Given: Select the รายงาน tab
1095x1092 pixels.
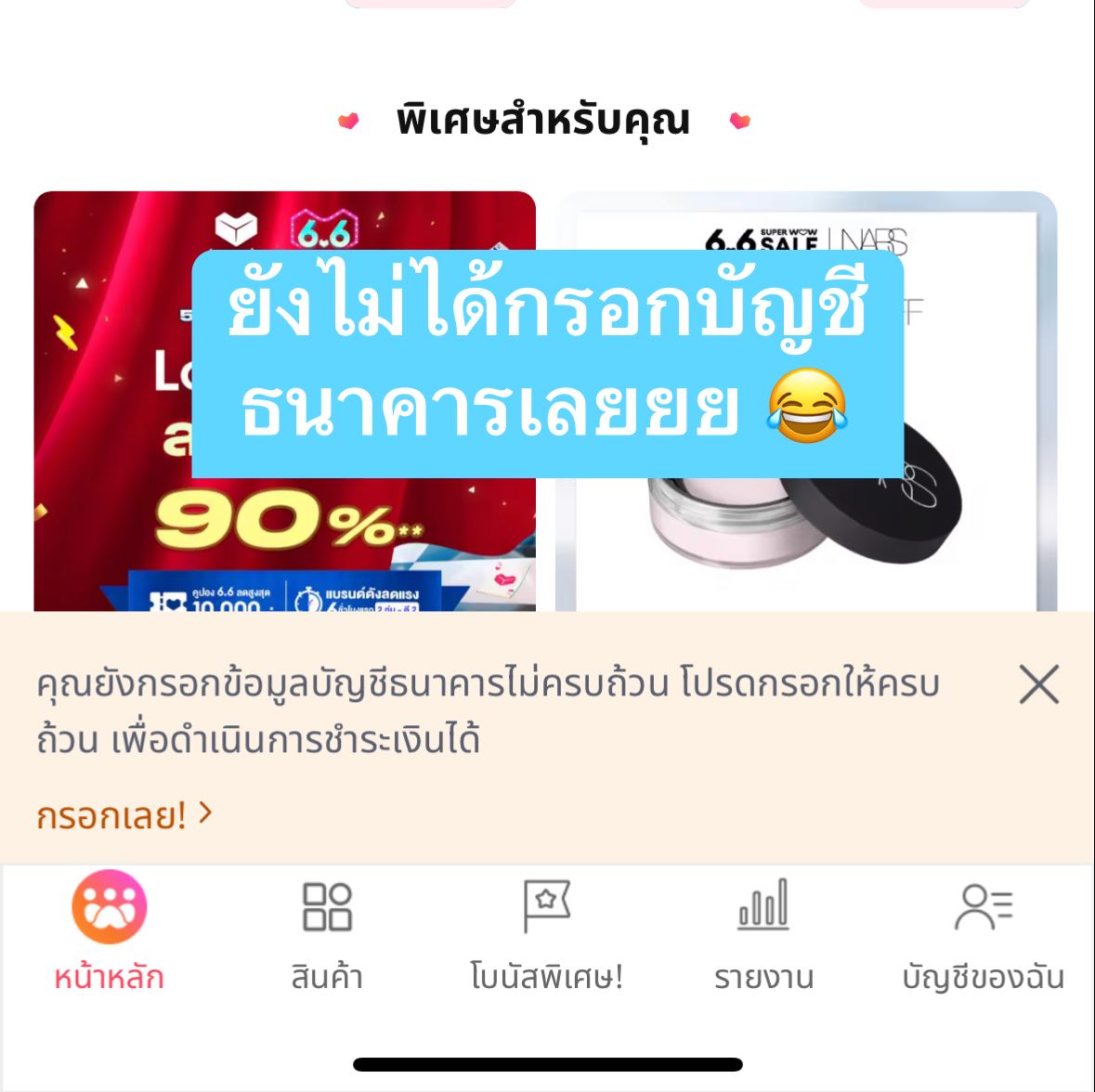Looking at the screenshot, I should pyautogui.click(x=763, y=933).
